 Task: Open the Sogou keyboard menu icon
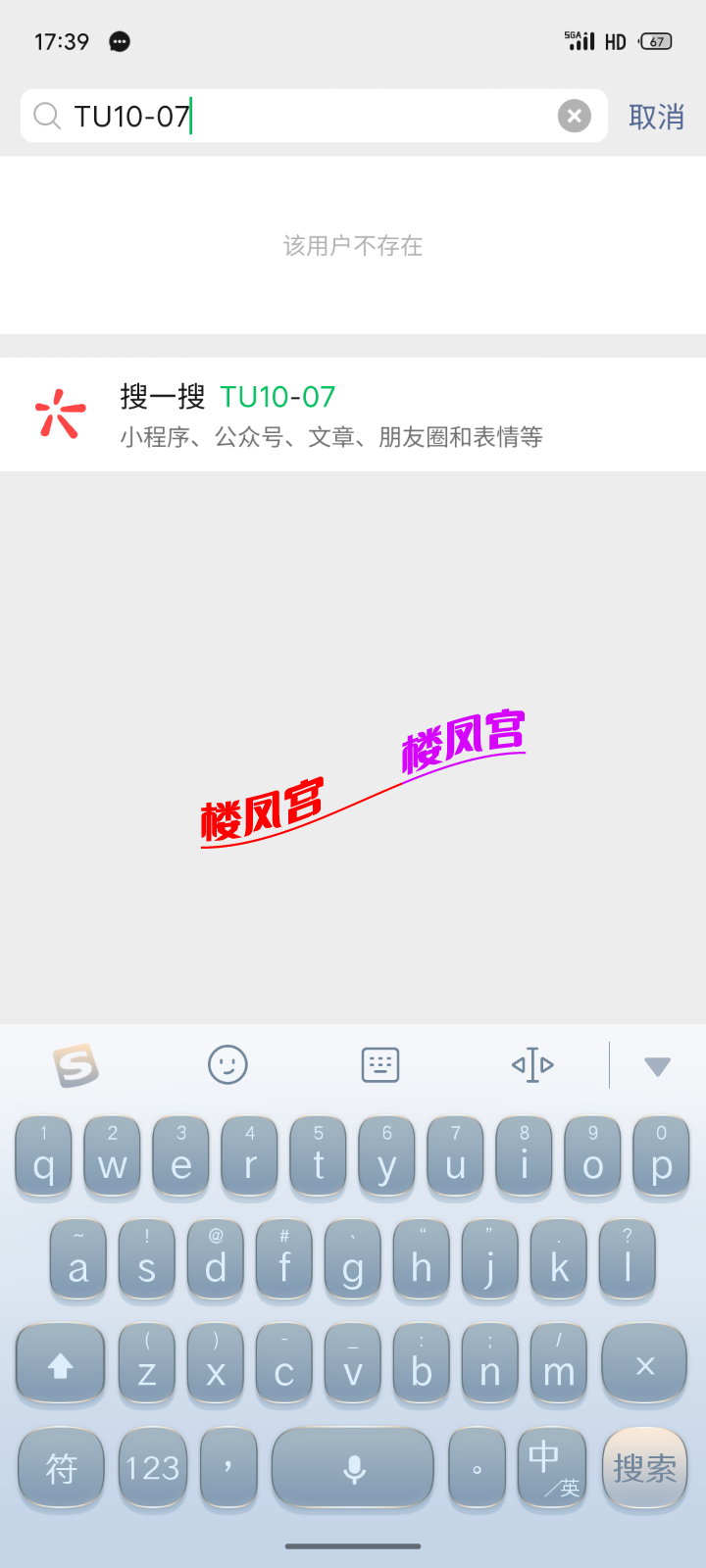pyautogui.click(x=76, y=1064)
